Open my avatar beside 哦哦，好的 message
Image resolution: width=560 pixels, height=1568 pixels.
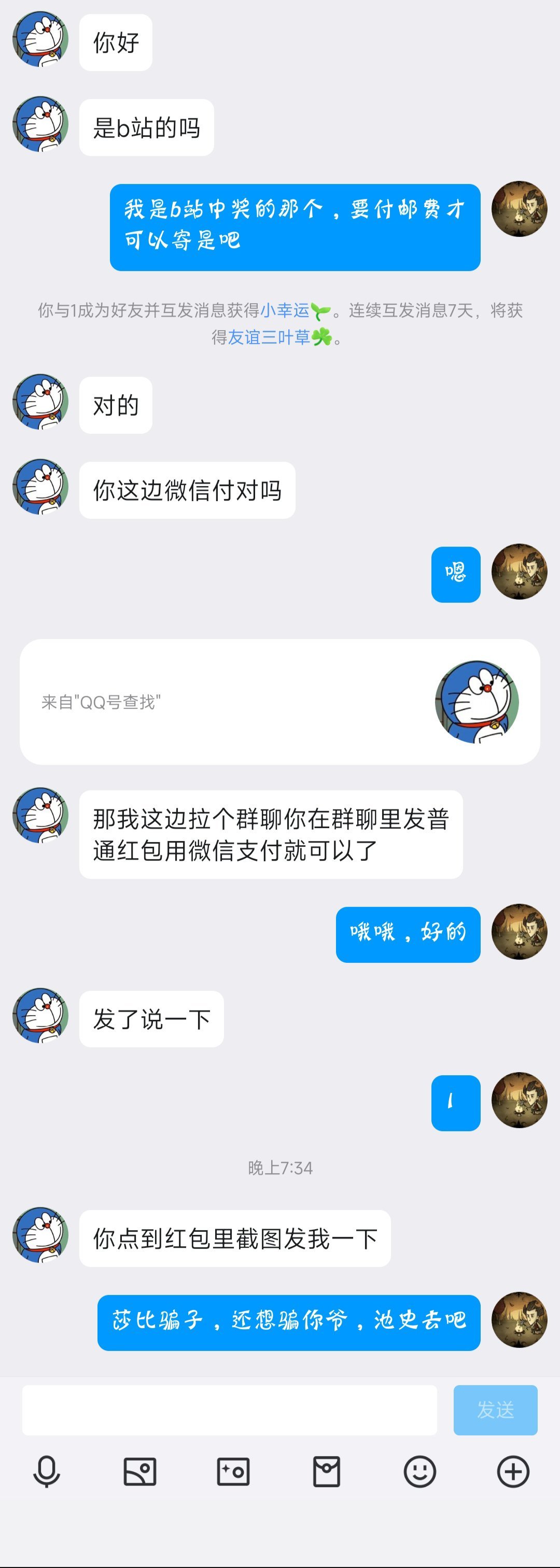point(519,932)
